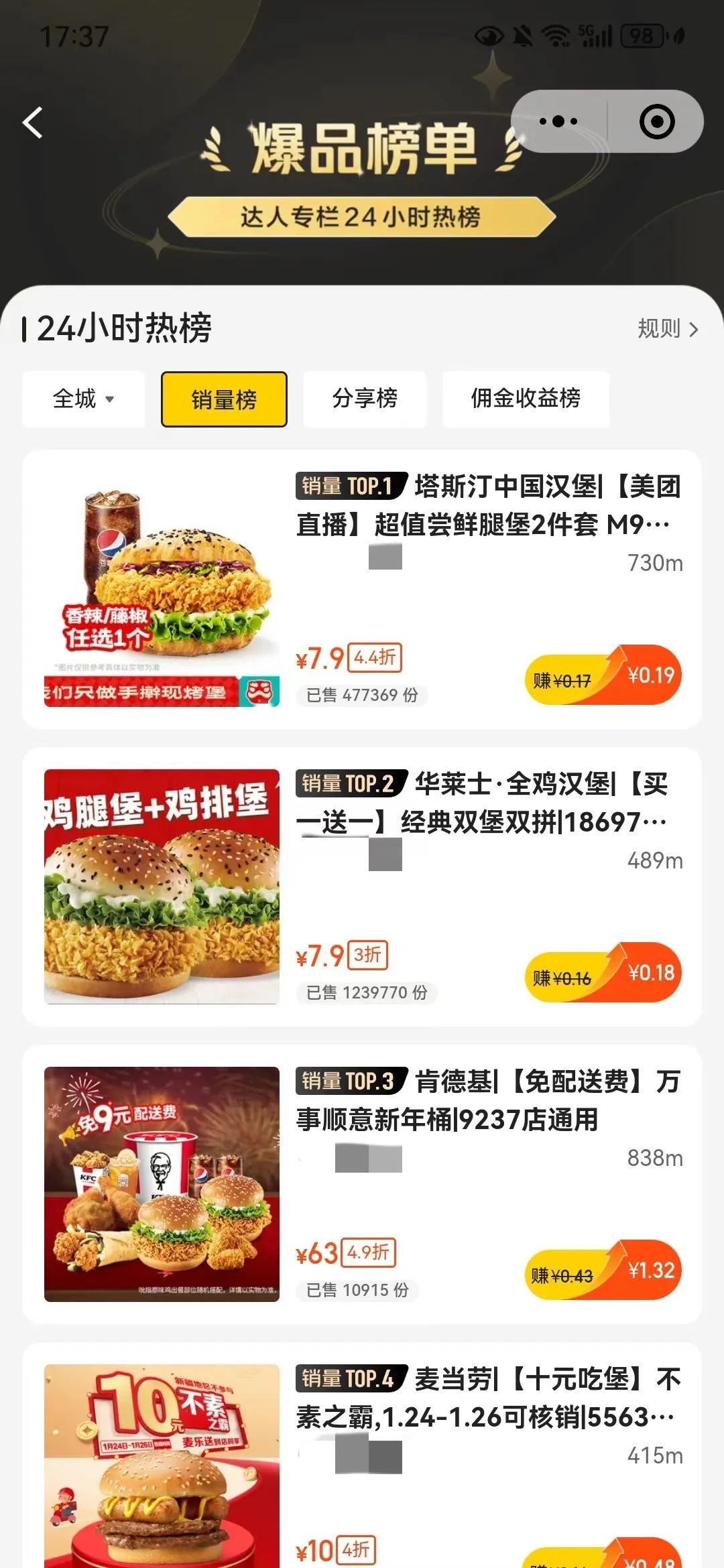This screenshot has width=724, height=1568.
Task: Open the mini program three-dot menu
Action: coord(558,122)
